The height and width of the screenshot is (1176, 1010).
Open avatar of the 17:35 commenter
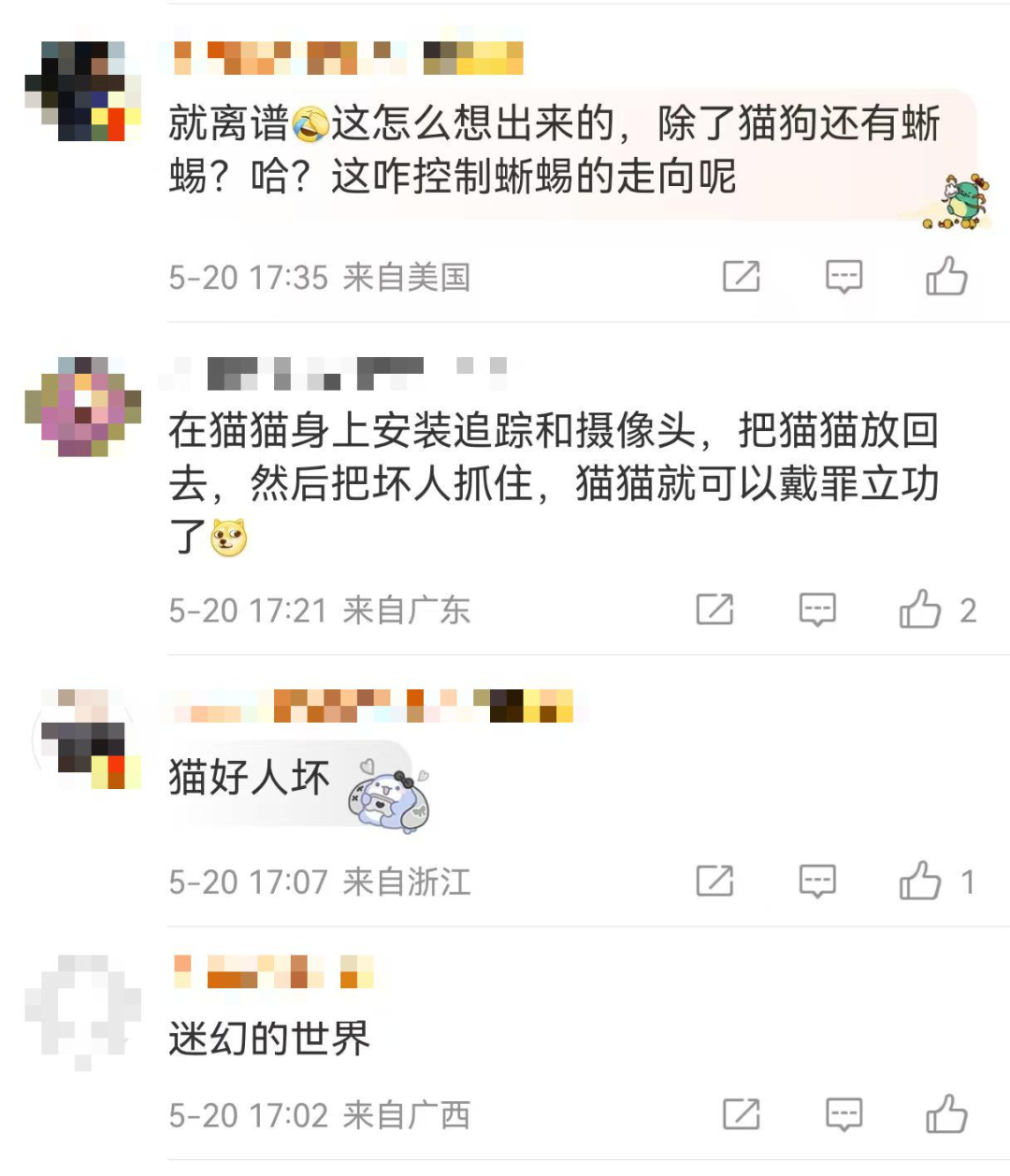click(83, 91)
